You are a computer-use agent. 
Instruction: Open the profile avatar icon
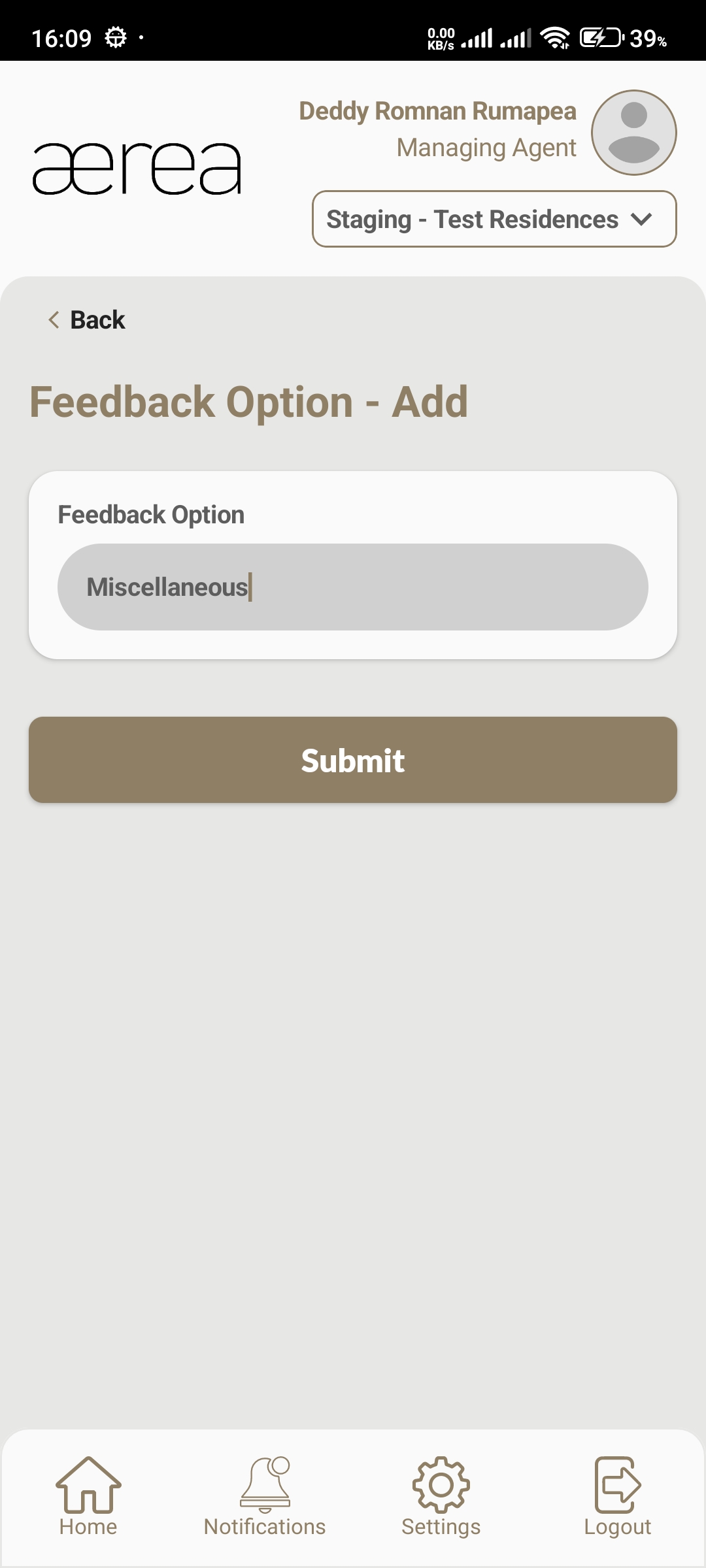click(x=633, y=133)
